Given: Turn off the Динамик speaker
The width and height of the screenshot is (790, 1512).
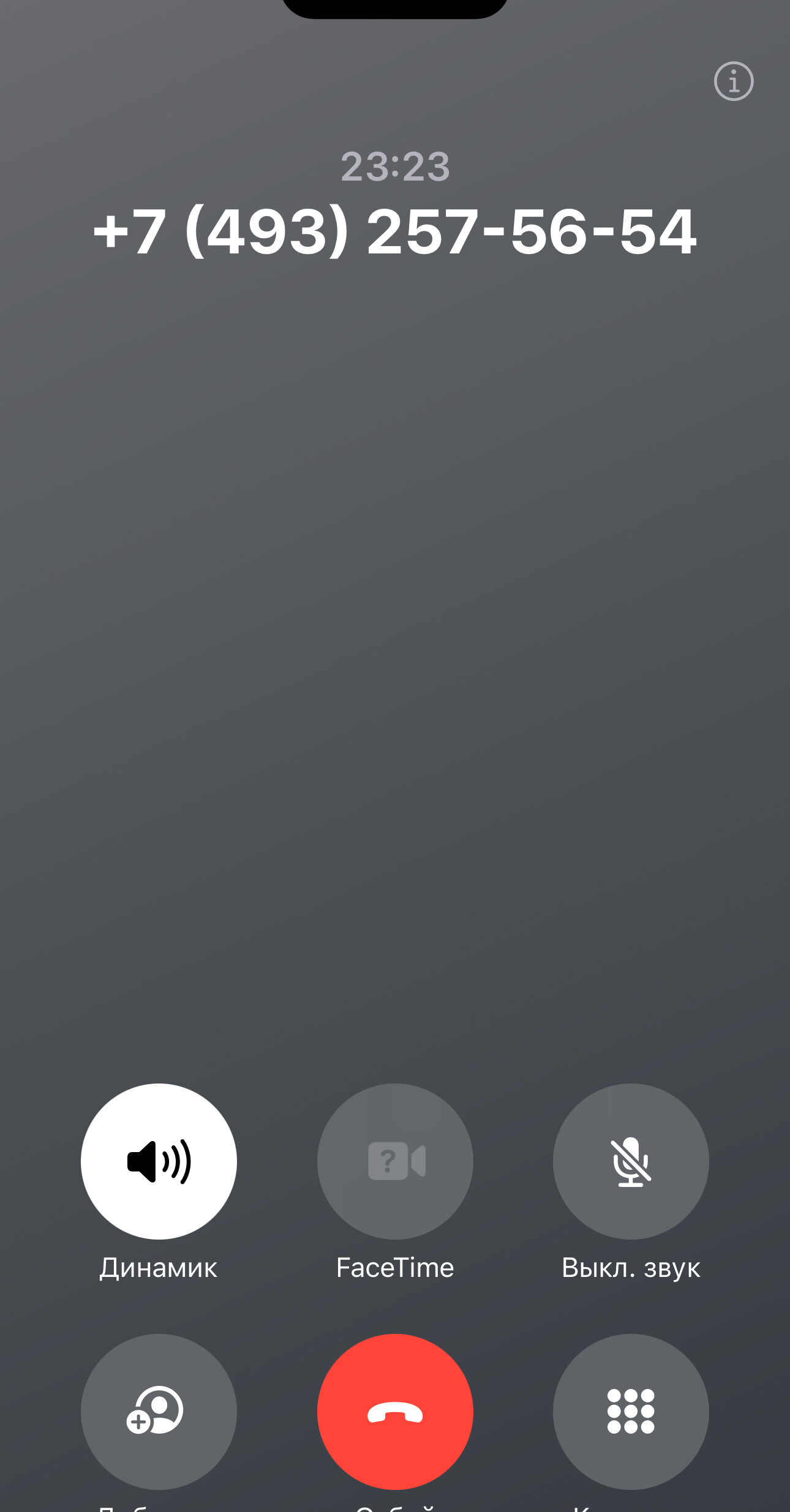Looking at the screenshot, I should [x=159, y=1161].
